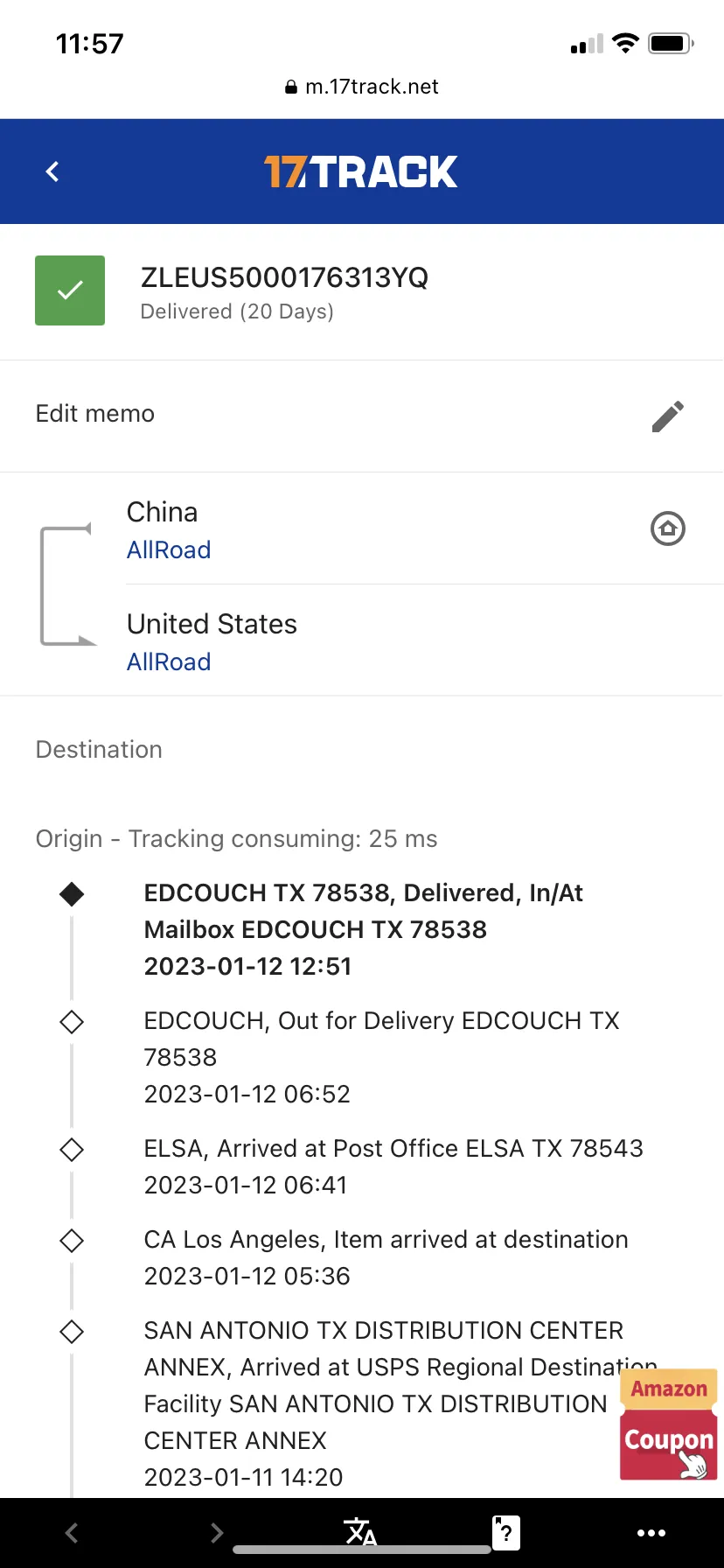Open the Amazon Coupon floating banner
Screen dimensions: 724x1568
click(x=669, y=1424)
